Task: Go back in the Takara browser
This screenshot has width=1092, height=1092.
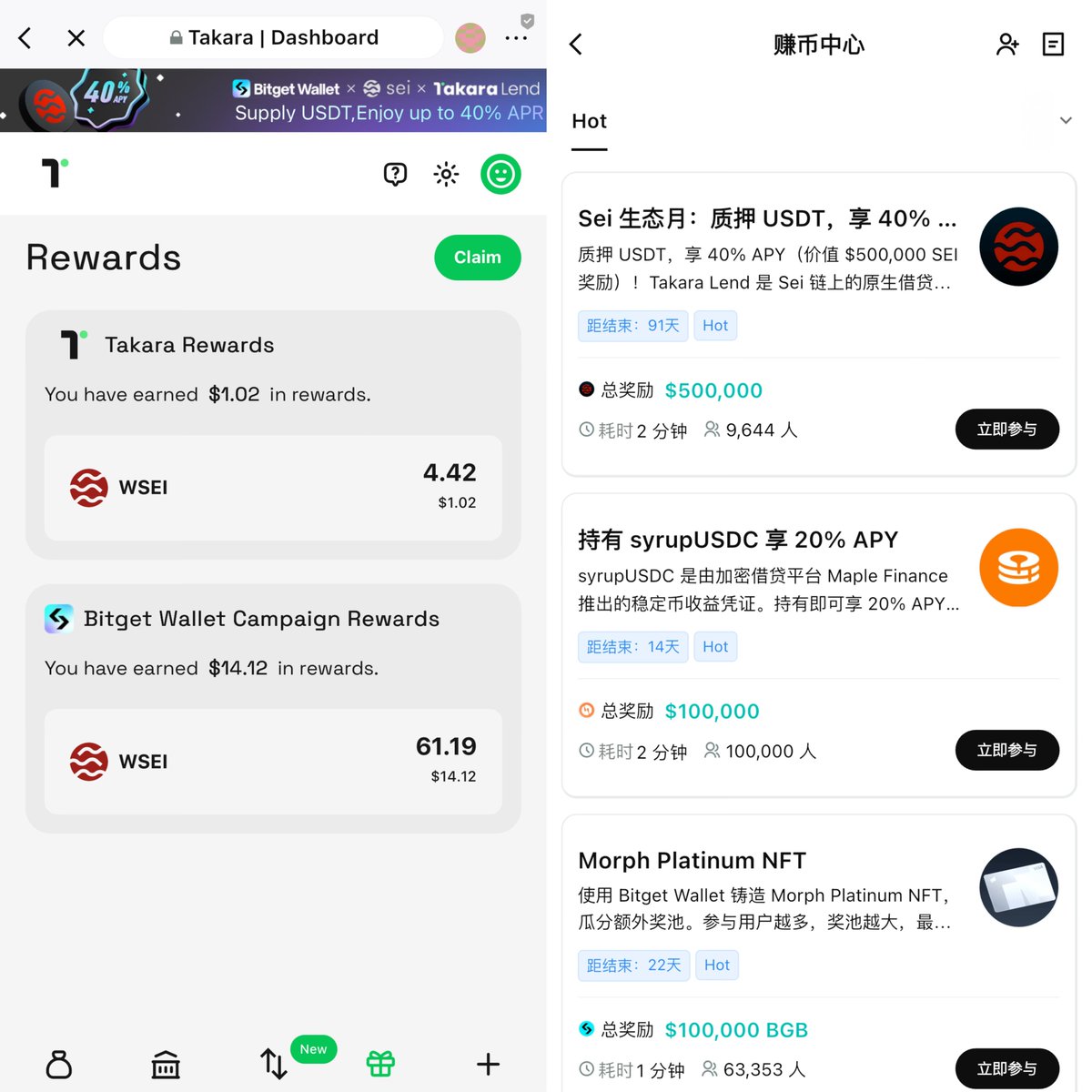Action: coord(25,38)
